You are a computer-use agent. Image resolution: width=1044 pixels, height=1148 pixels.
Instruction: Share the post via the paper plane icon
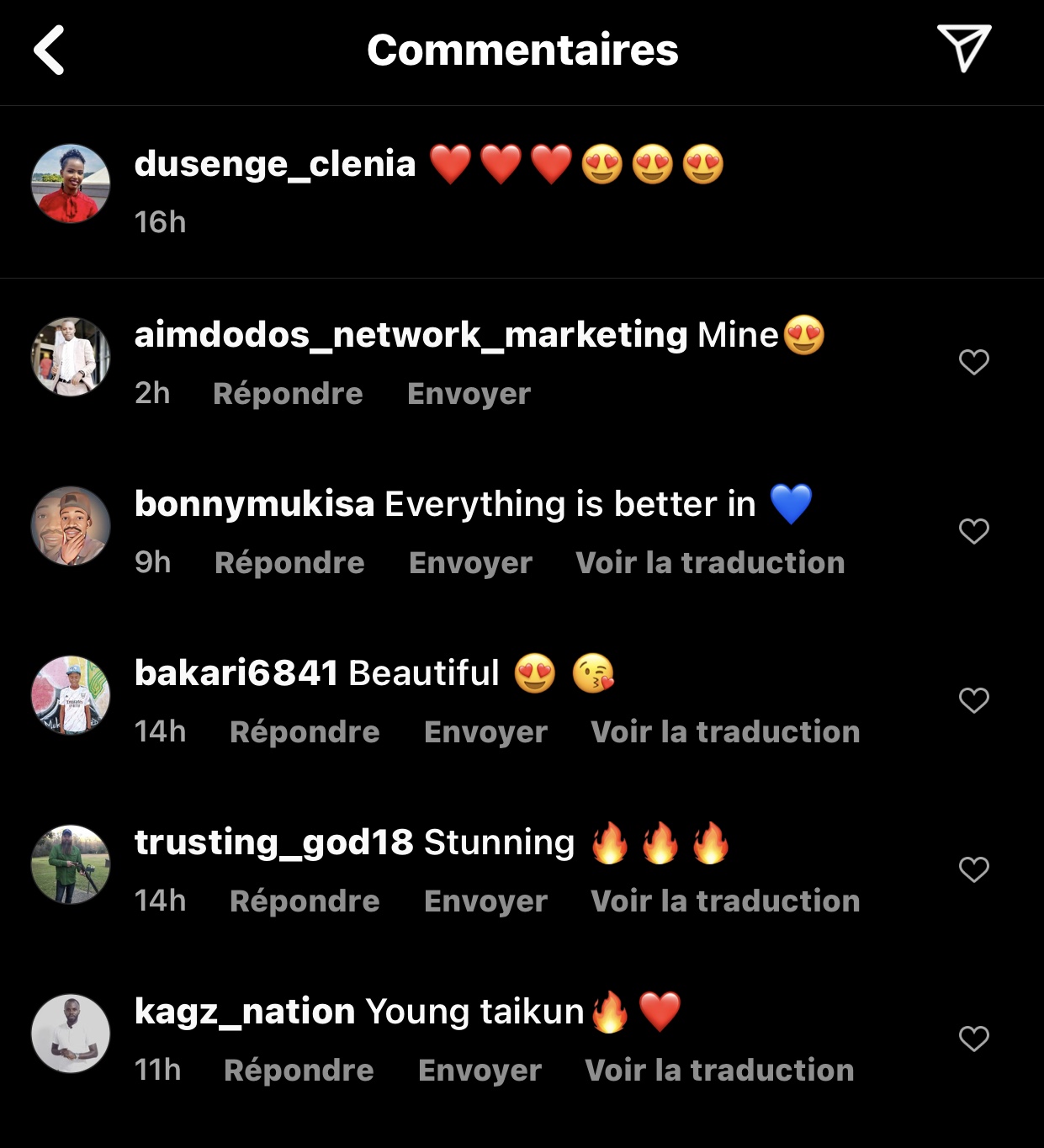963,48
